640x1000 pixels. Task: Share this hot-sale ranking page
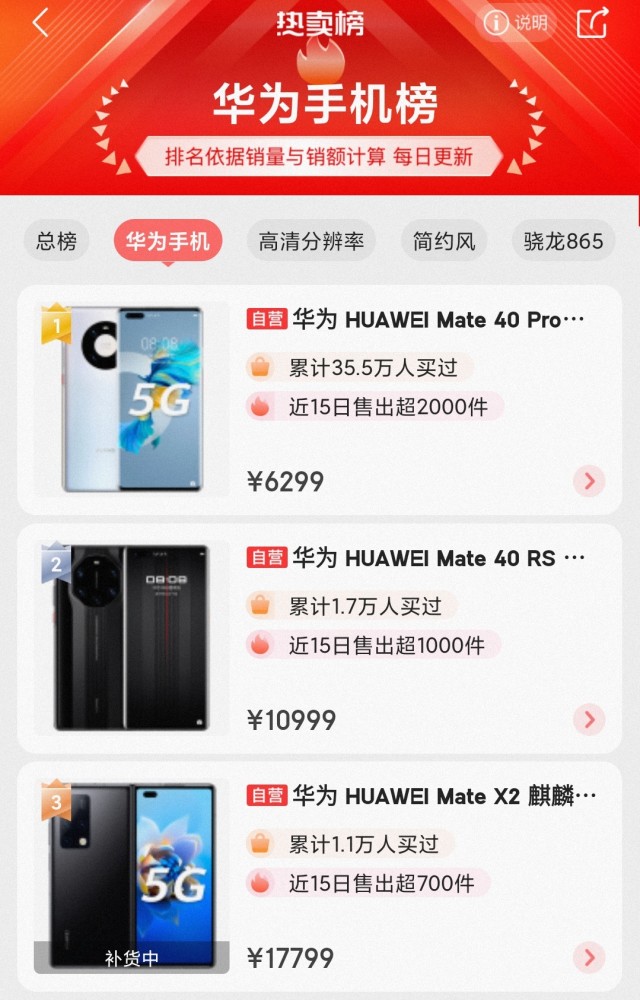pyautogui.click(x=593, y=23)
